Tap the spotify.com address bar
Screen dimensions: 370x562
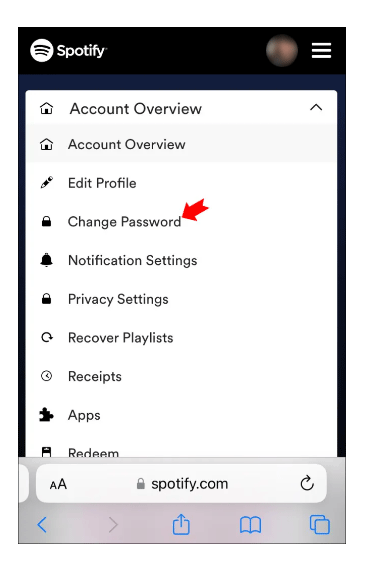coord(182,484)
